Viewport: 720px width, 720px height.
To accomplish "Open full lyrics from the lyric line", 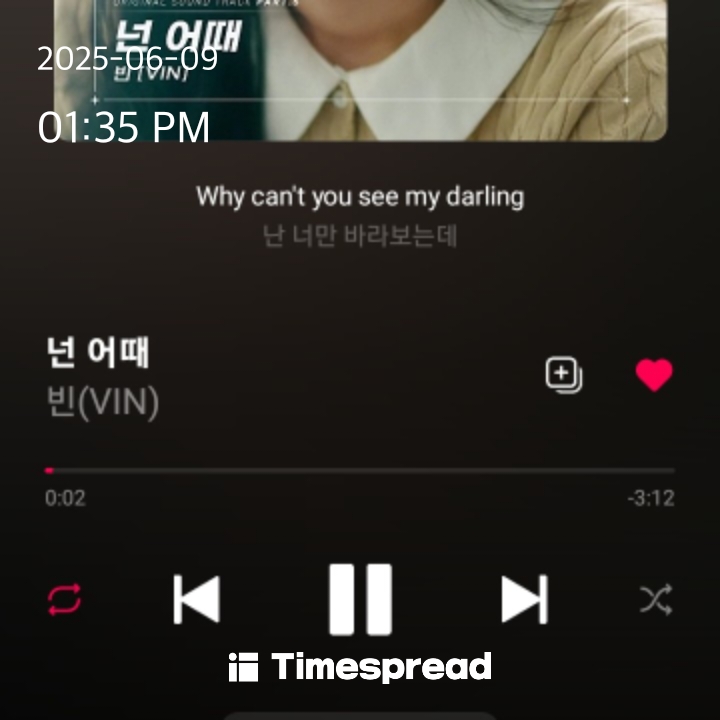I will pyautogui.click(x=360, y=197).
